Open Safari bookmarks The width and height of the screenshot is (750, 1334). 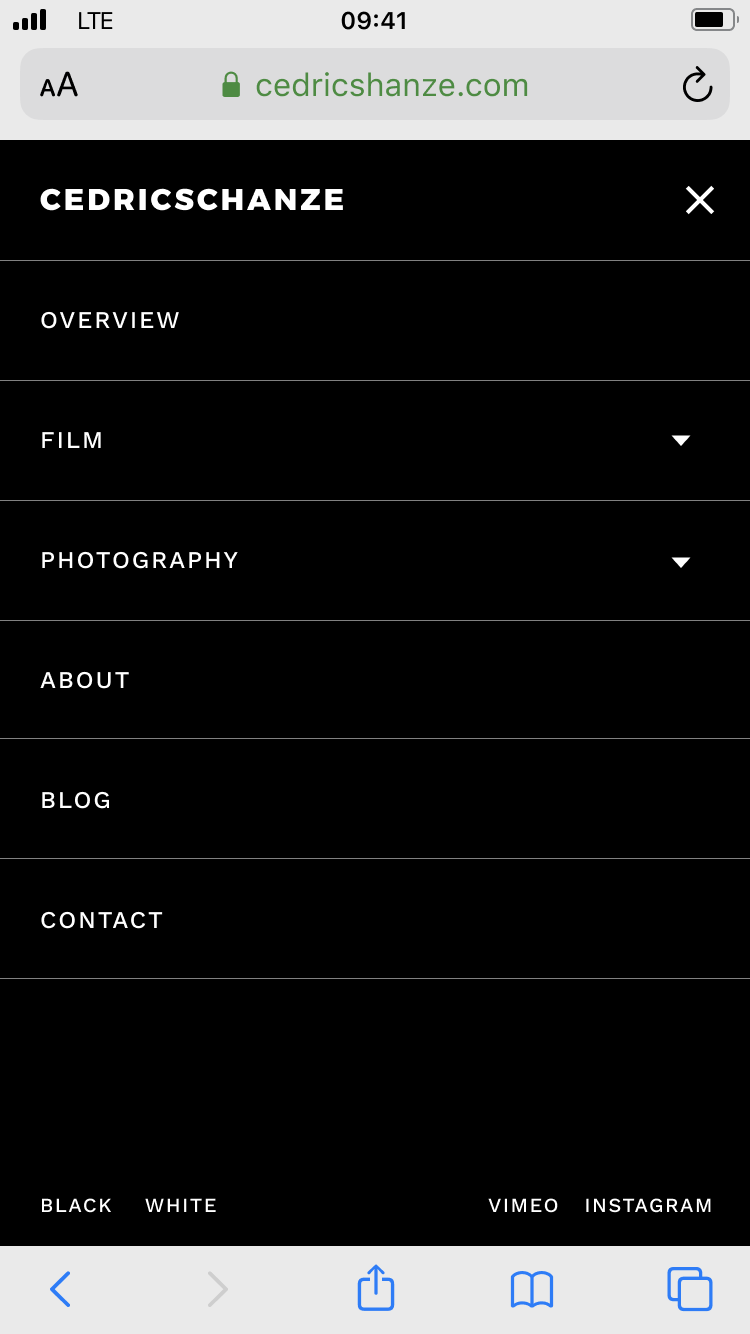532,1289
